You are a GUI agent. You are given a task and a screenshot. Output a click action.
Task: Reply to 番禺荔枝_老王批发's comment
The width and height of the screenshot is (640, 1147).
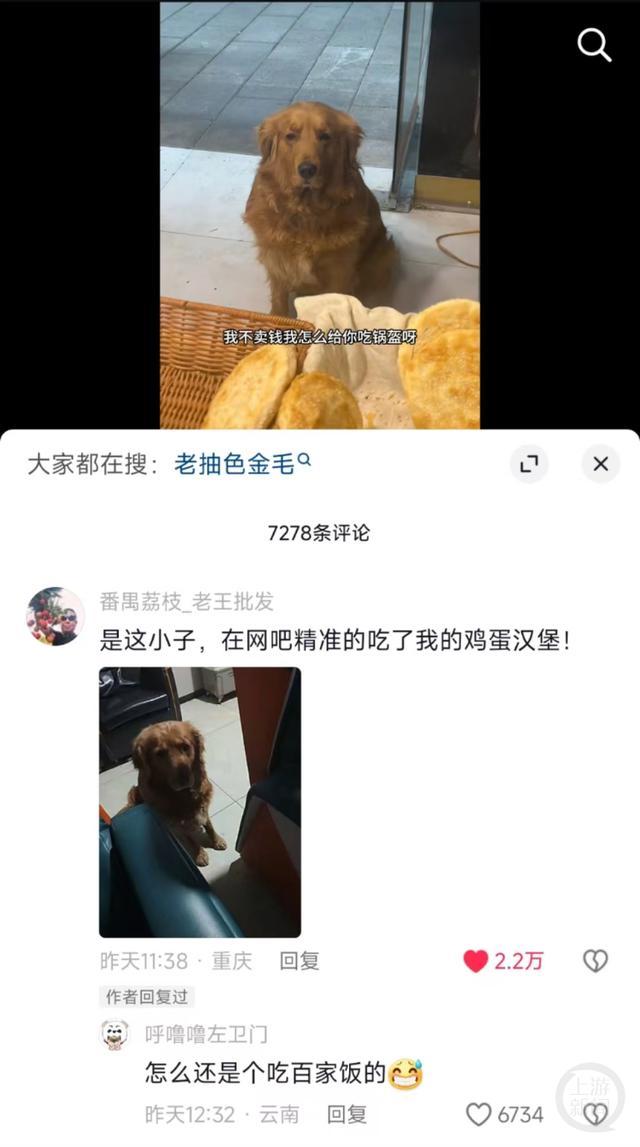click(299, 961)
